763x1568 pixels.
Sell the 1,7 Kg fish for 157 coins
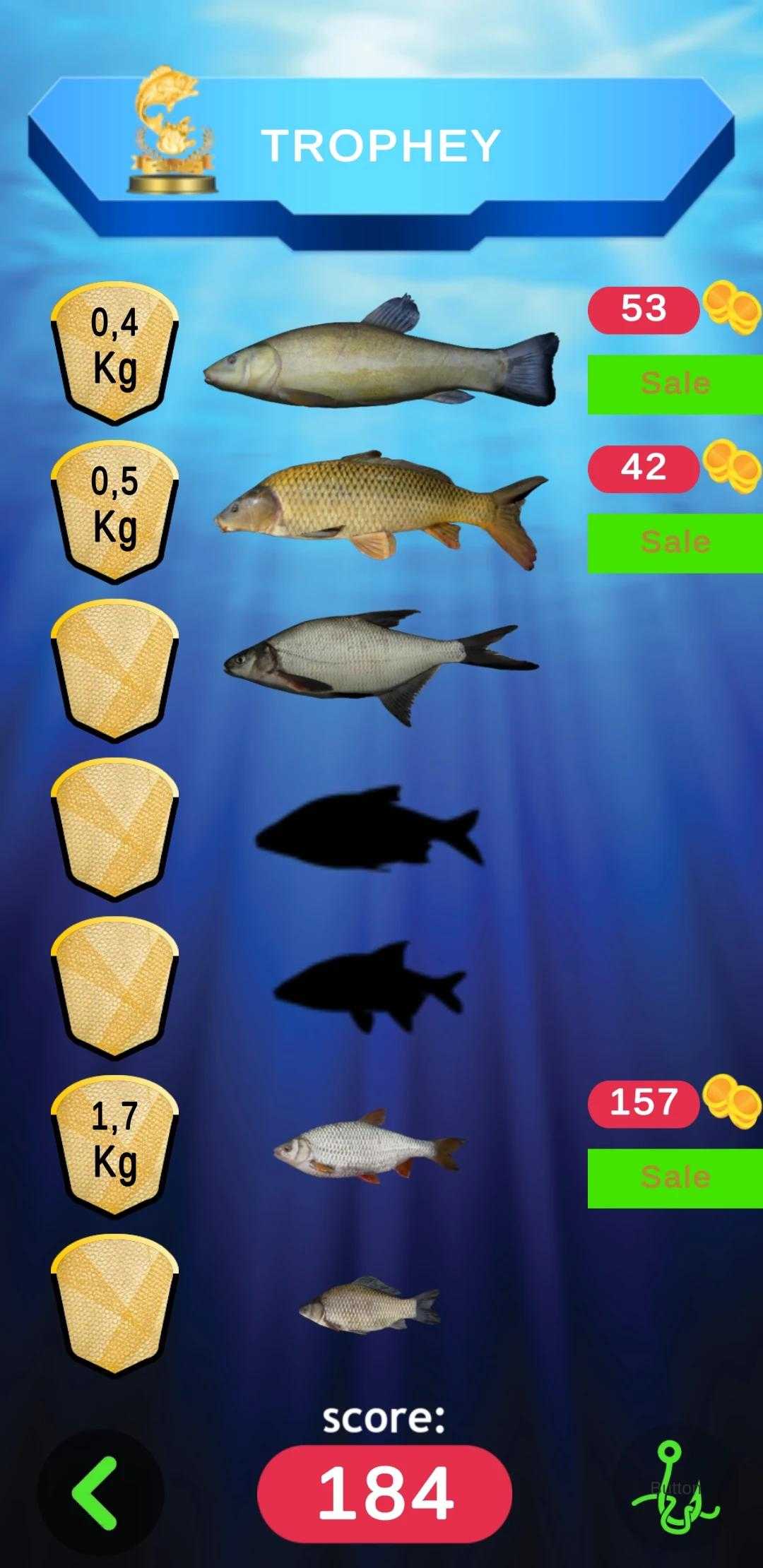click(x=675, y=1177)
